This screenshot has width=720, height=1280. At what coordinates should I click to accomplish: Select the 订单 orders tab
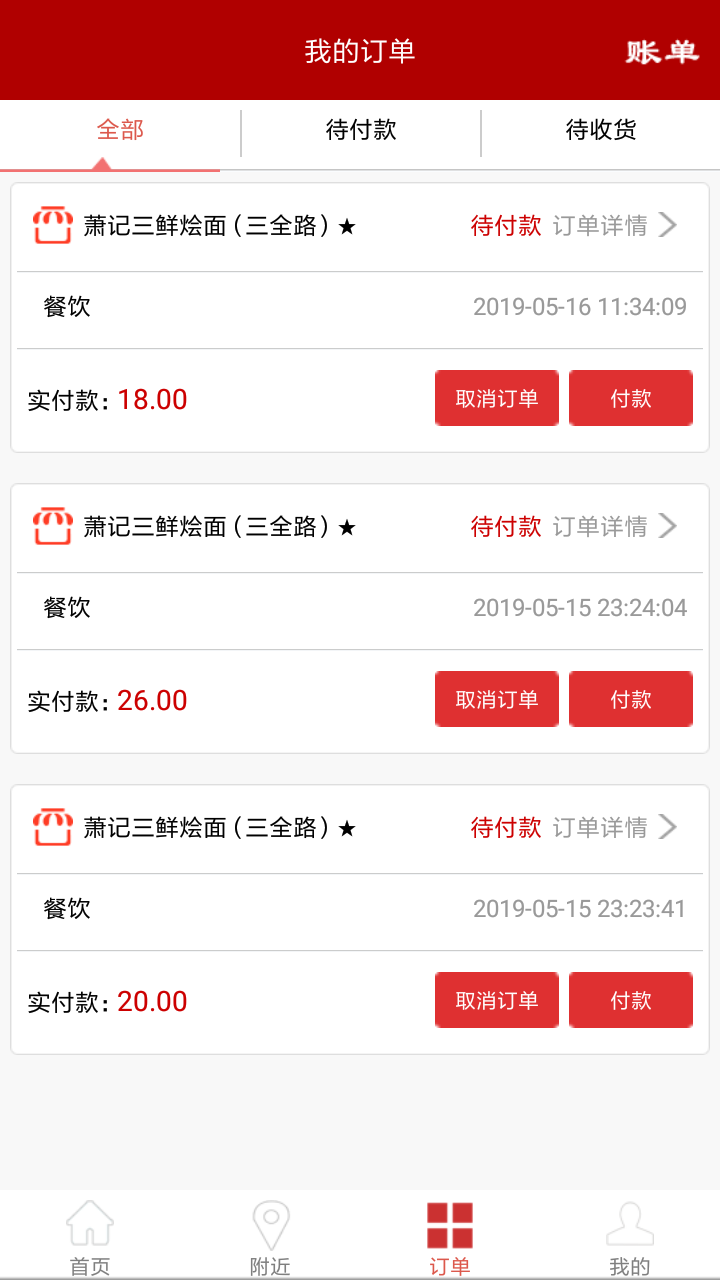[450, 1238]
